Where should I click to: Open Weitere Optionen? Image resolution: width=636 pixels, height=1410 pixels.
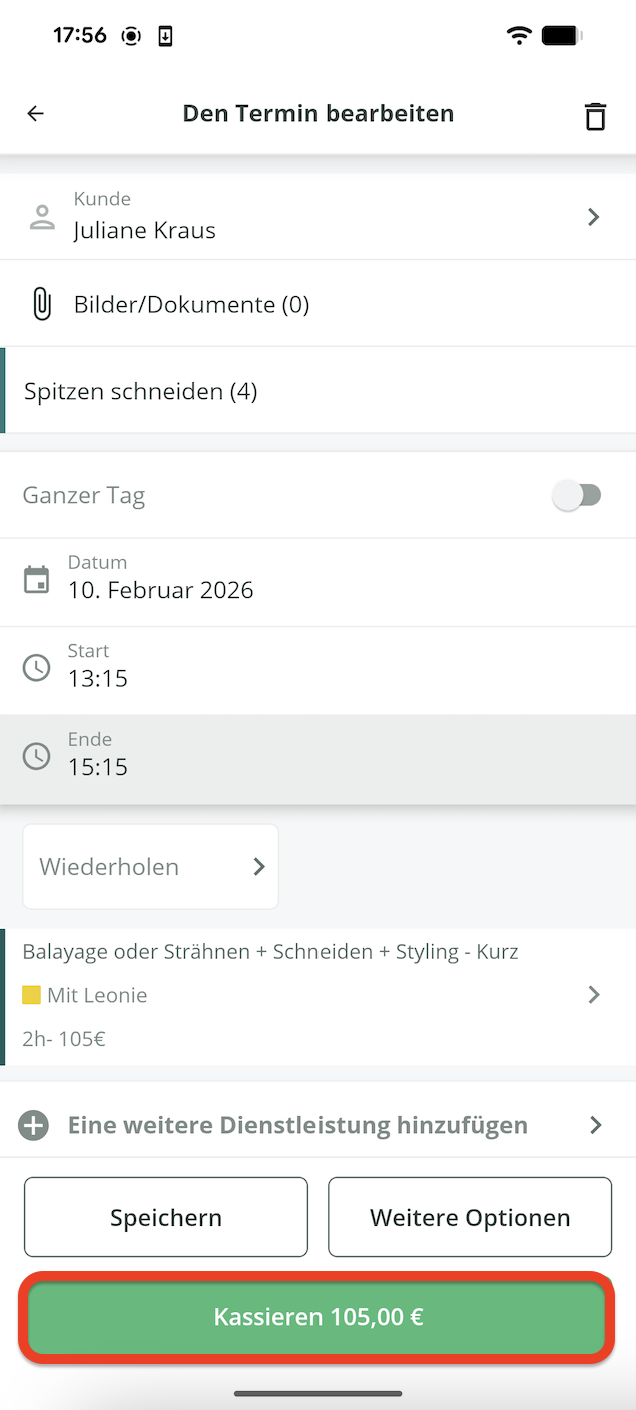click(x=470, y=1217)
